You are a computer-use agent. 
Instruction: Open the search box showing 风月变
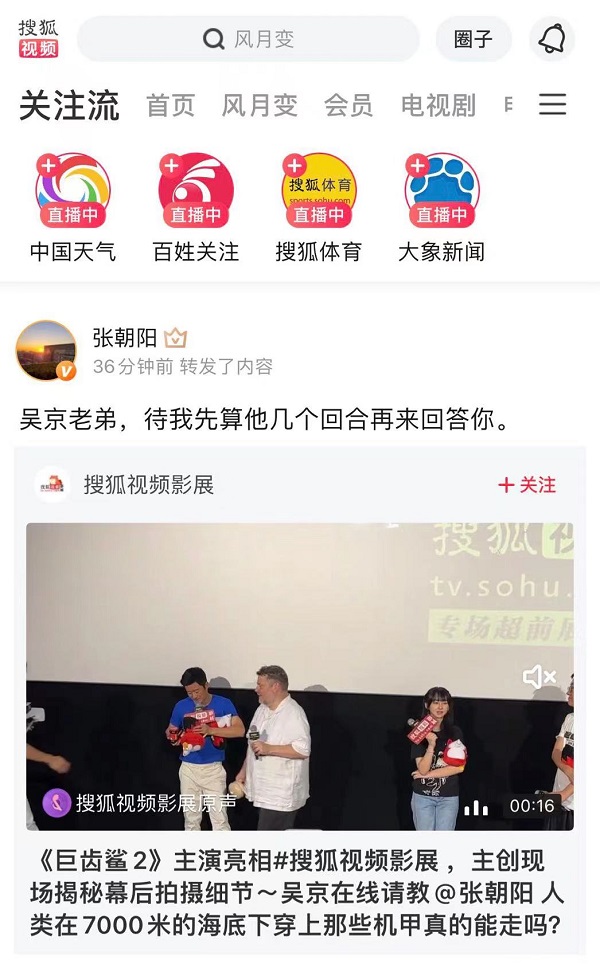248,39
